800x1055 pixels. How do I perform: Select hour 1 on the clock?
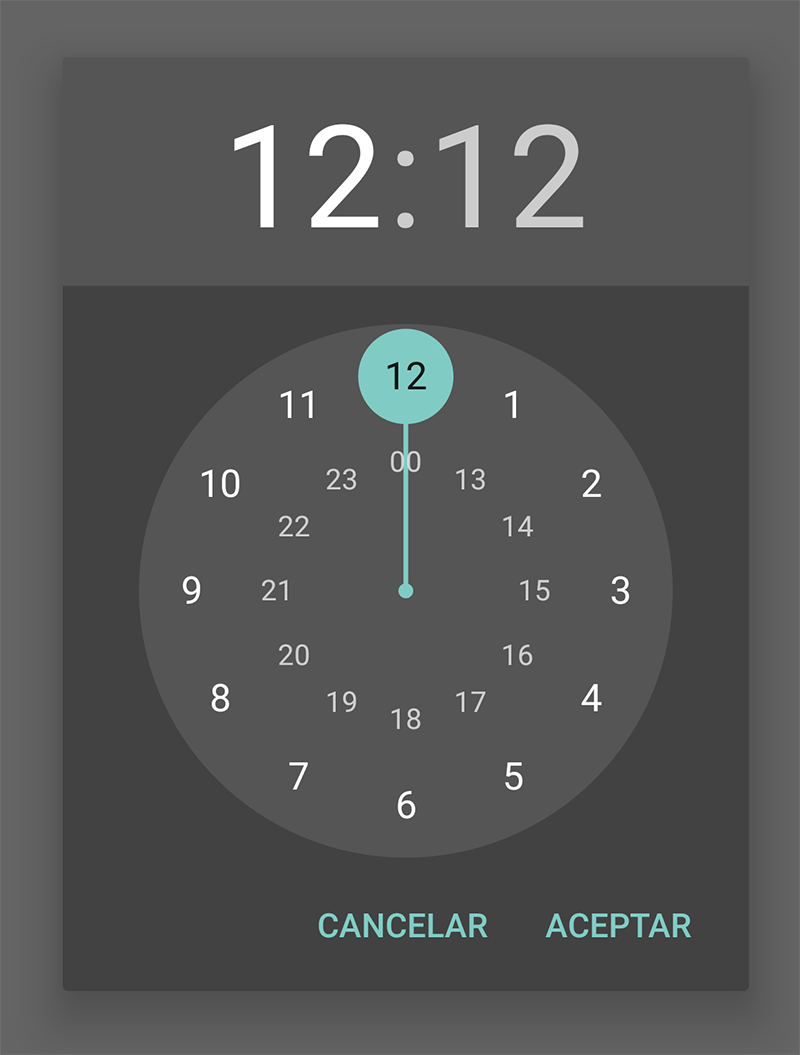513,405
